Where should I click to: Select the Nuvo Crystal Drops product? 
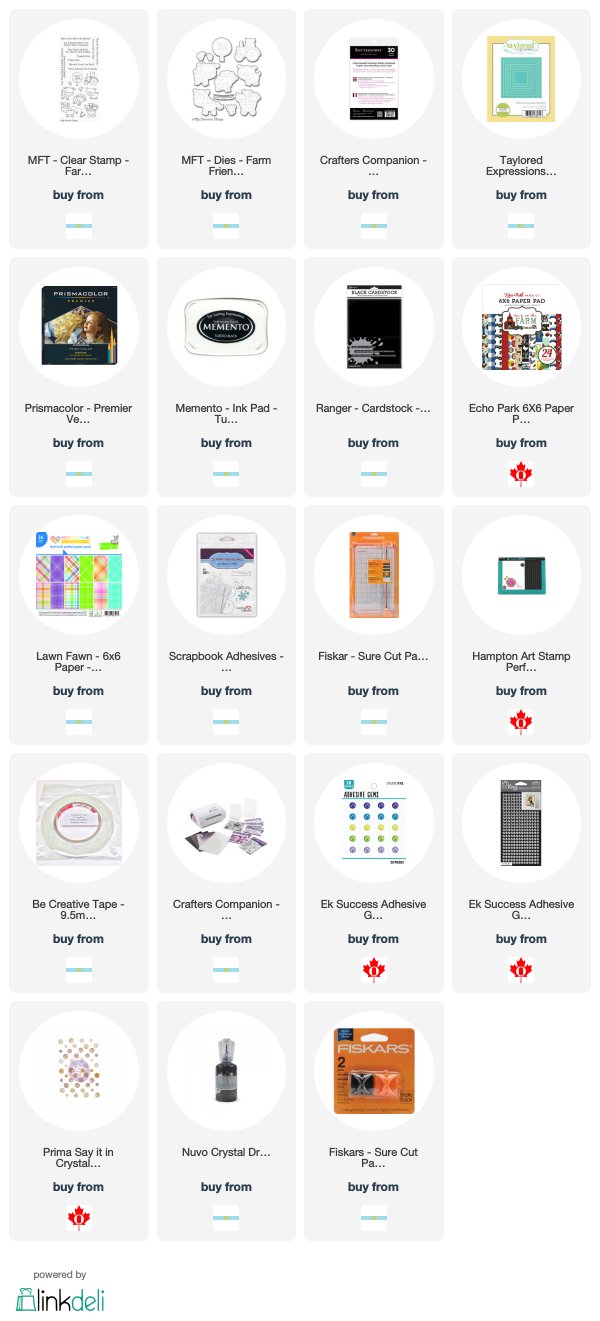[226, 1121]
